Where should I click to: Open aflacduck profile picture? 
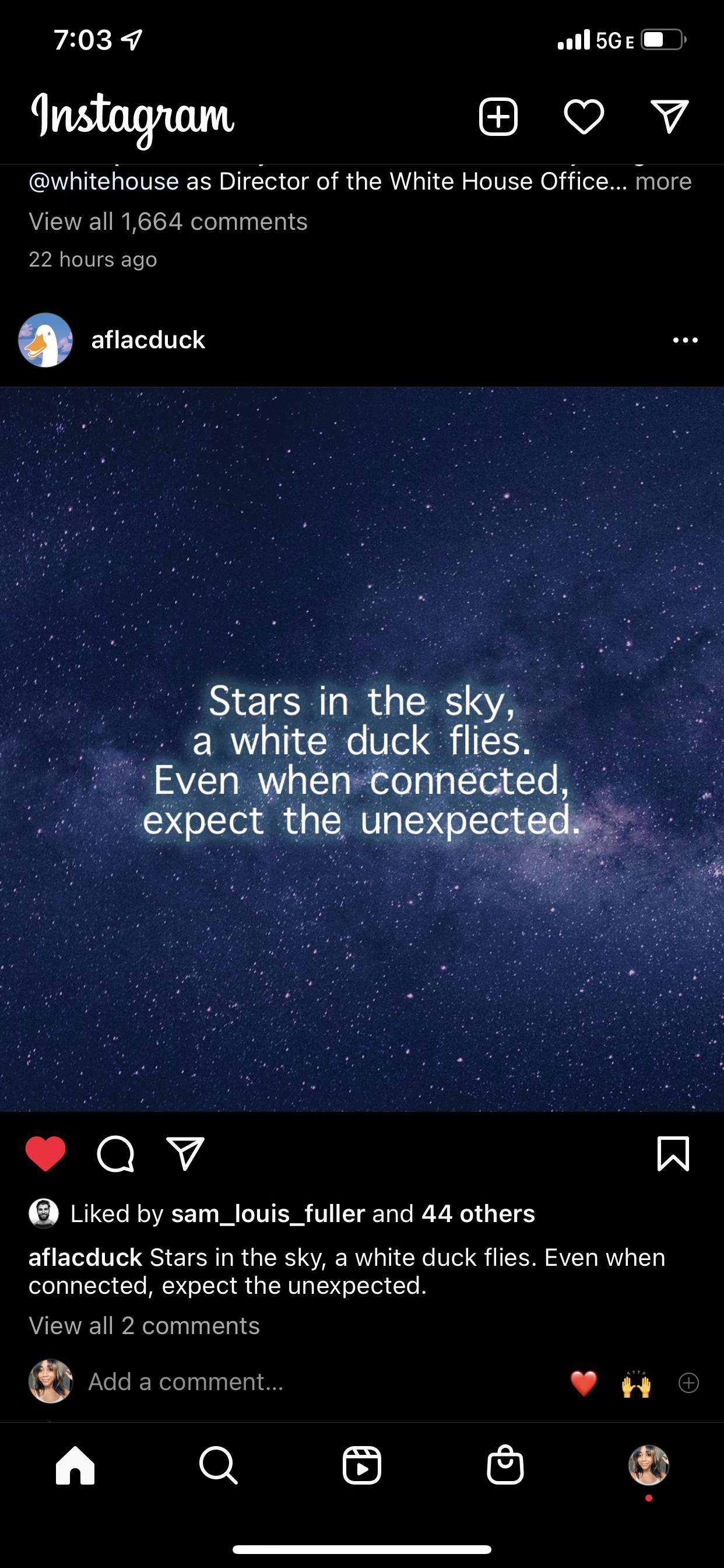[x=45, y=339]
